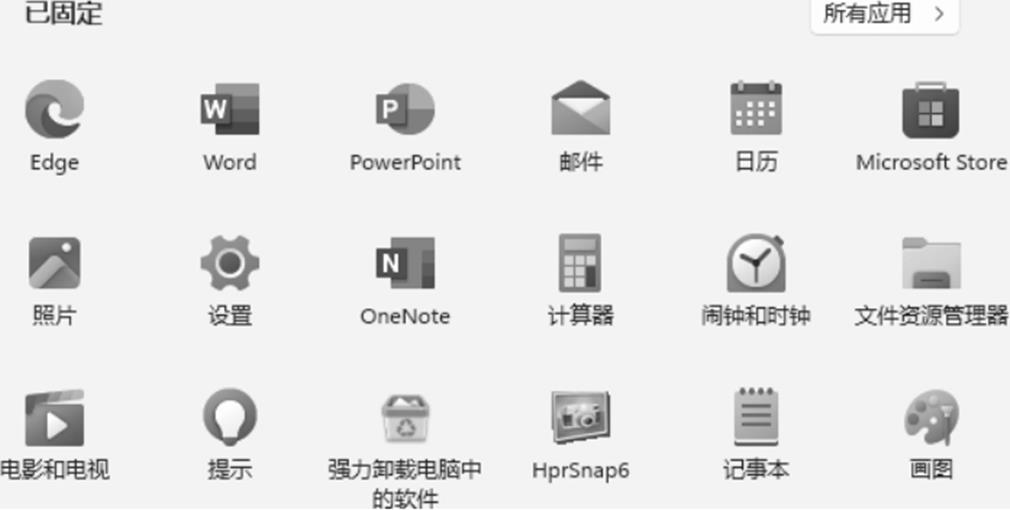
Task: Launch the 画图 paint app
Action: tap(931, 418)
